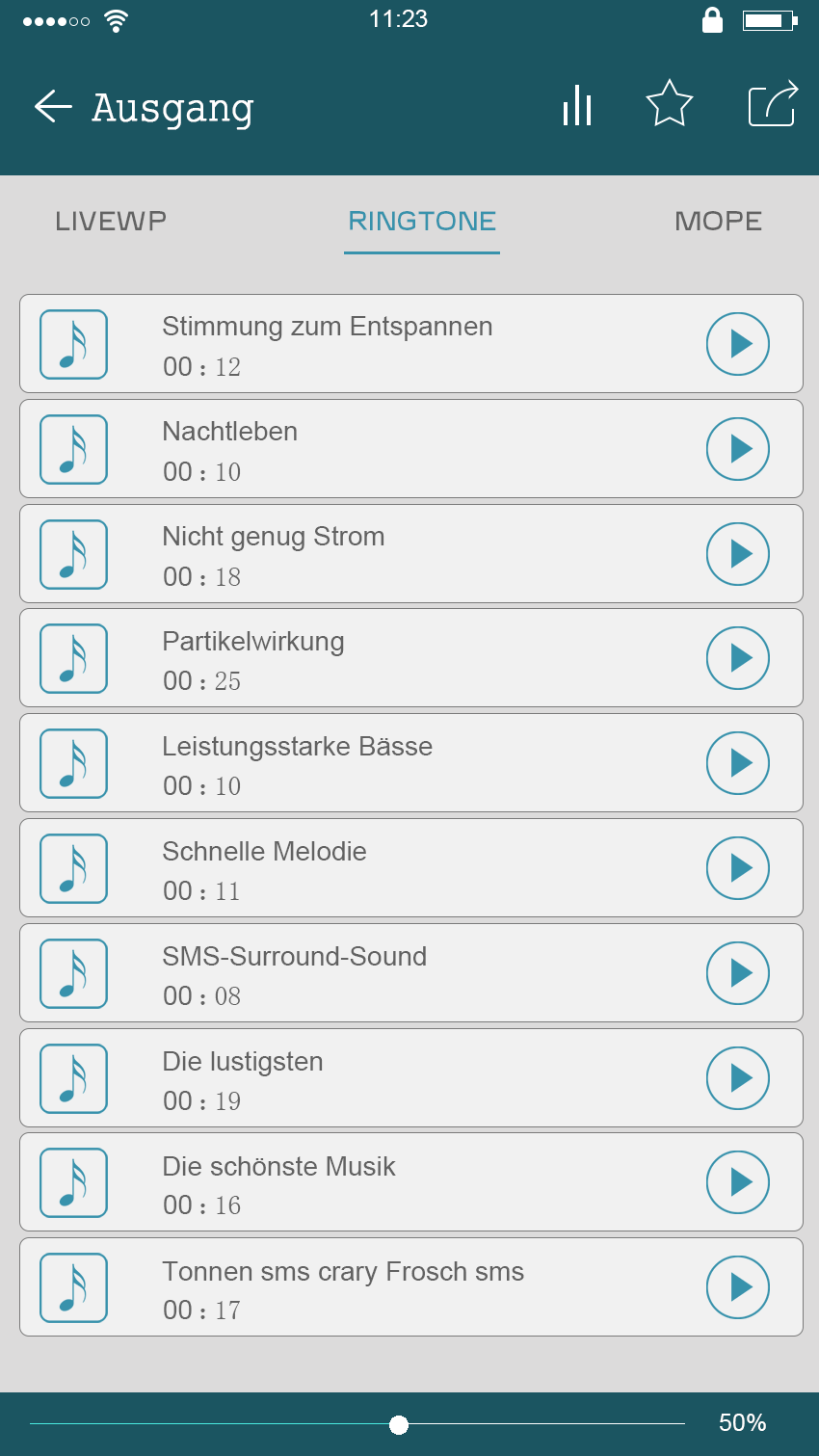Play Tonnen sms crary Frosch sms
The width and height of the screenshot is (819, 1456).
pyautogui.click(x=738, y=1287)
